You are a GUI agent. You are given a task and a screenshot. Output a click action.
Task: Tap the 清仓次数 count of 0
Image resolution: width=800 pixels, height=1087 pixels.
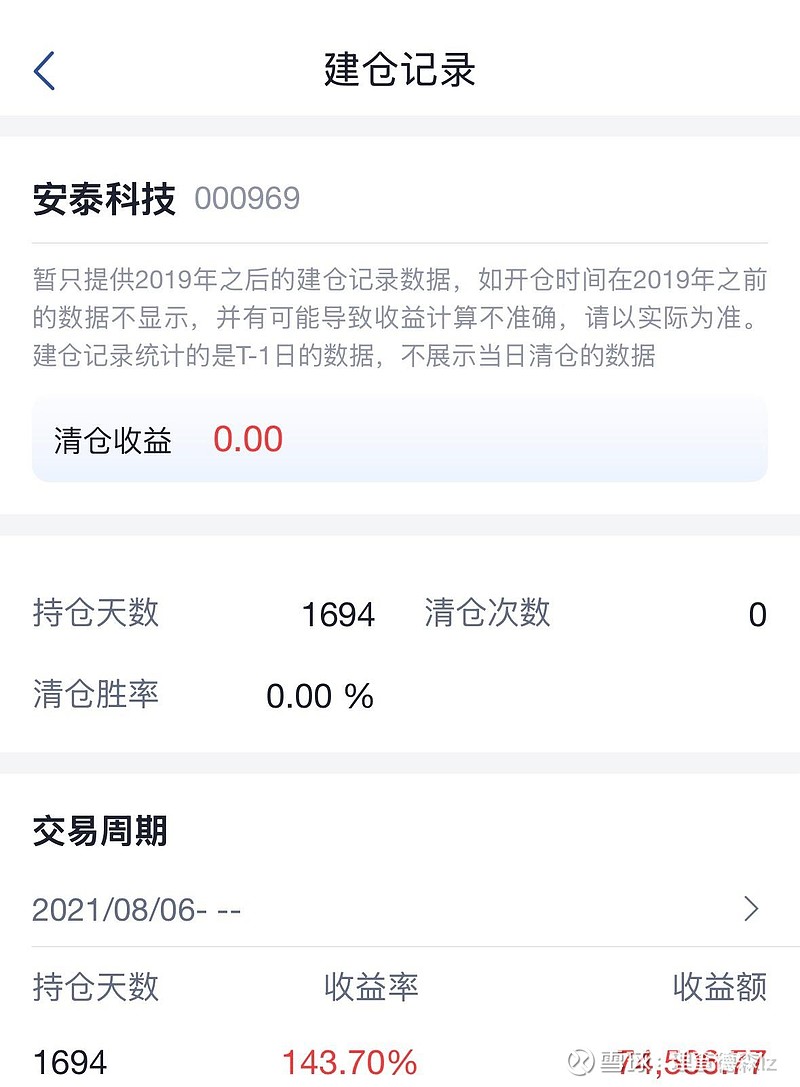pyautogui.click(x=758, y=615)
